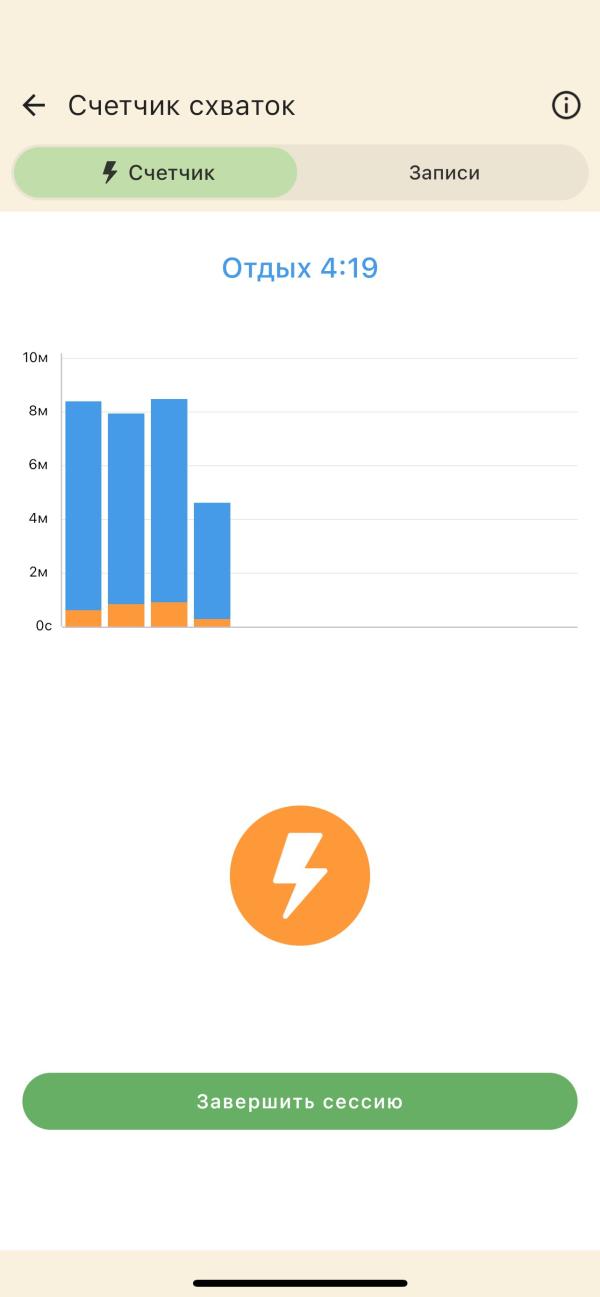Tap Завершить сессию button
This screenshot has width=600, height=1297.
pos(300,1102)
